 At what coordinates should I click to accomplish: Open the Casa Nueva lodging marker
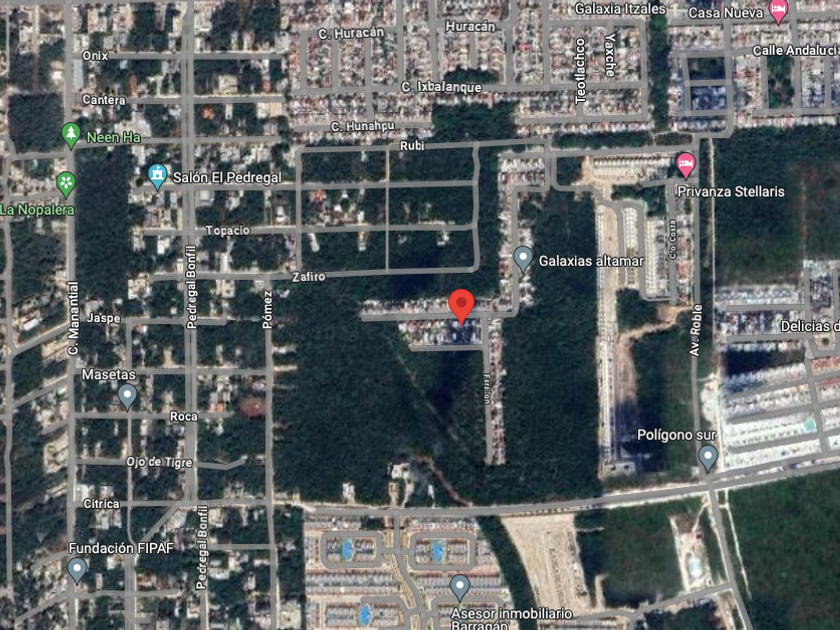pos(778,11)
